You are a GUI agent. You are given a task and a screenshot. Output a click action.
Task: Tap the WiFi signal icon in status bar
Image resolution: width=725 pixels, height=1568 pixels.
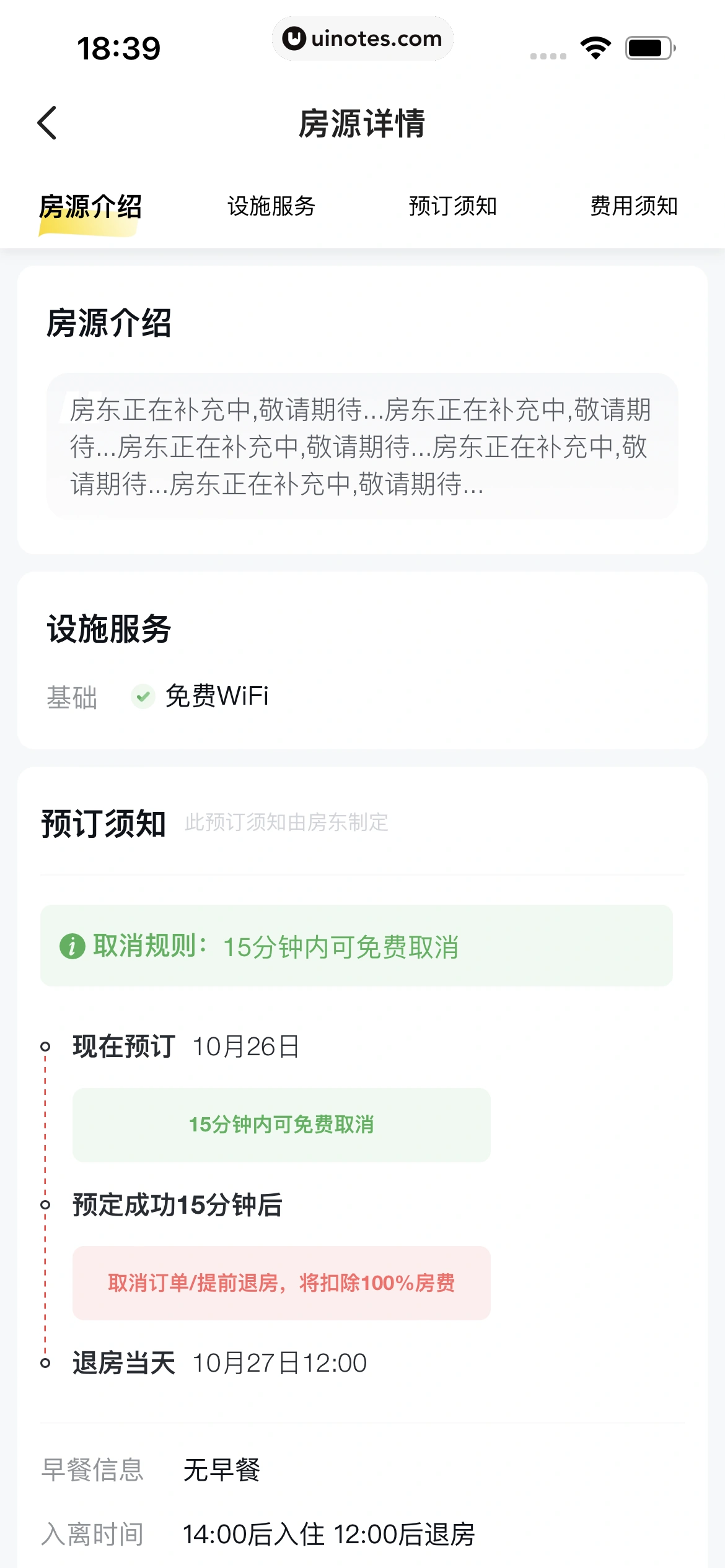pos(595,46)
